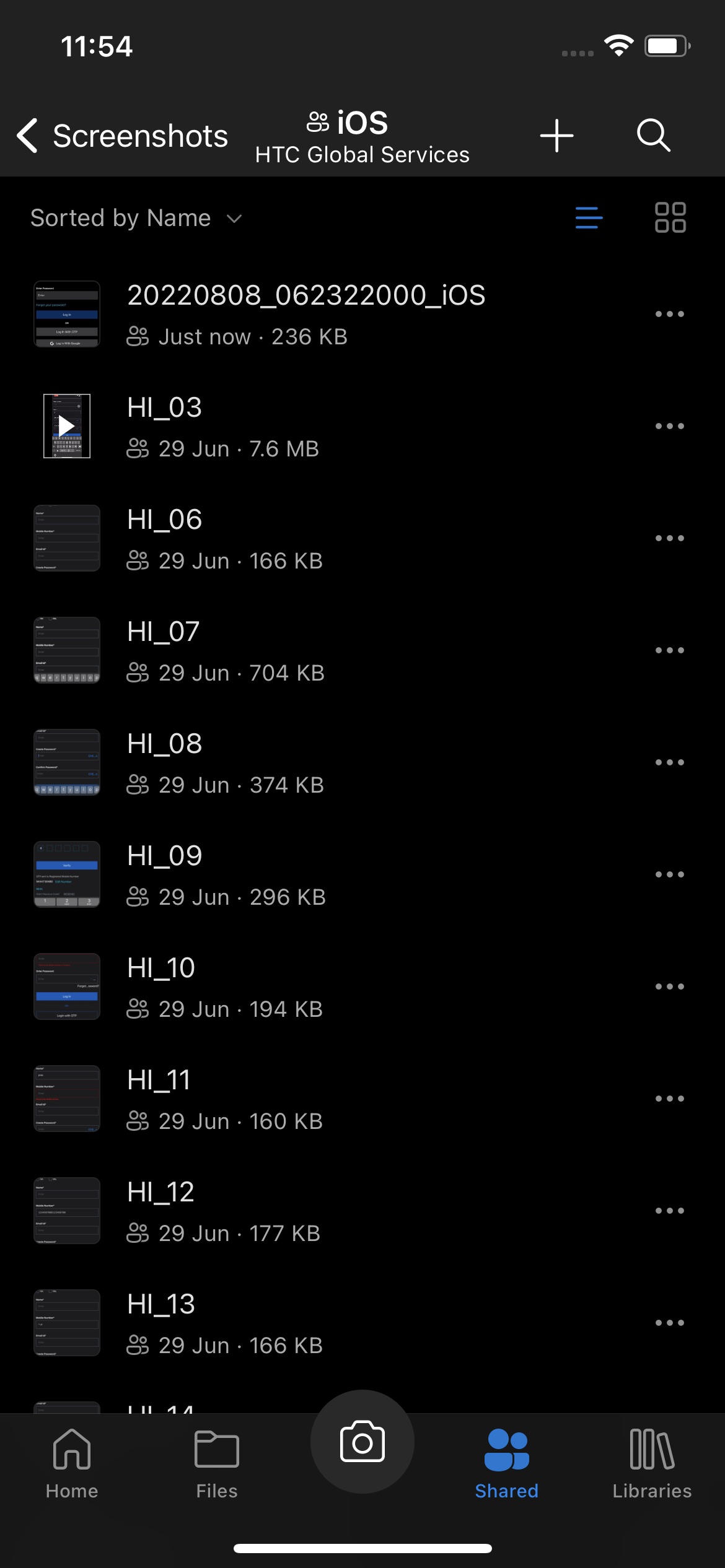Go back to Screenshots folder
This screenshot has height=1568, width=725.
[x=123, y=136]
